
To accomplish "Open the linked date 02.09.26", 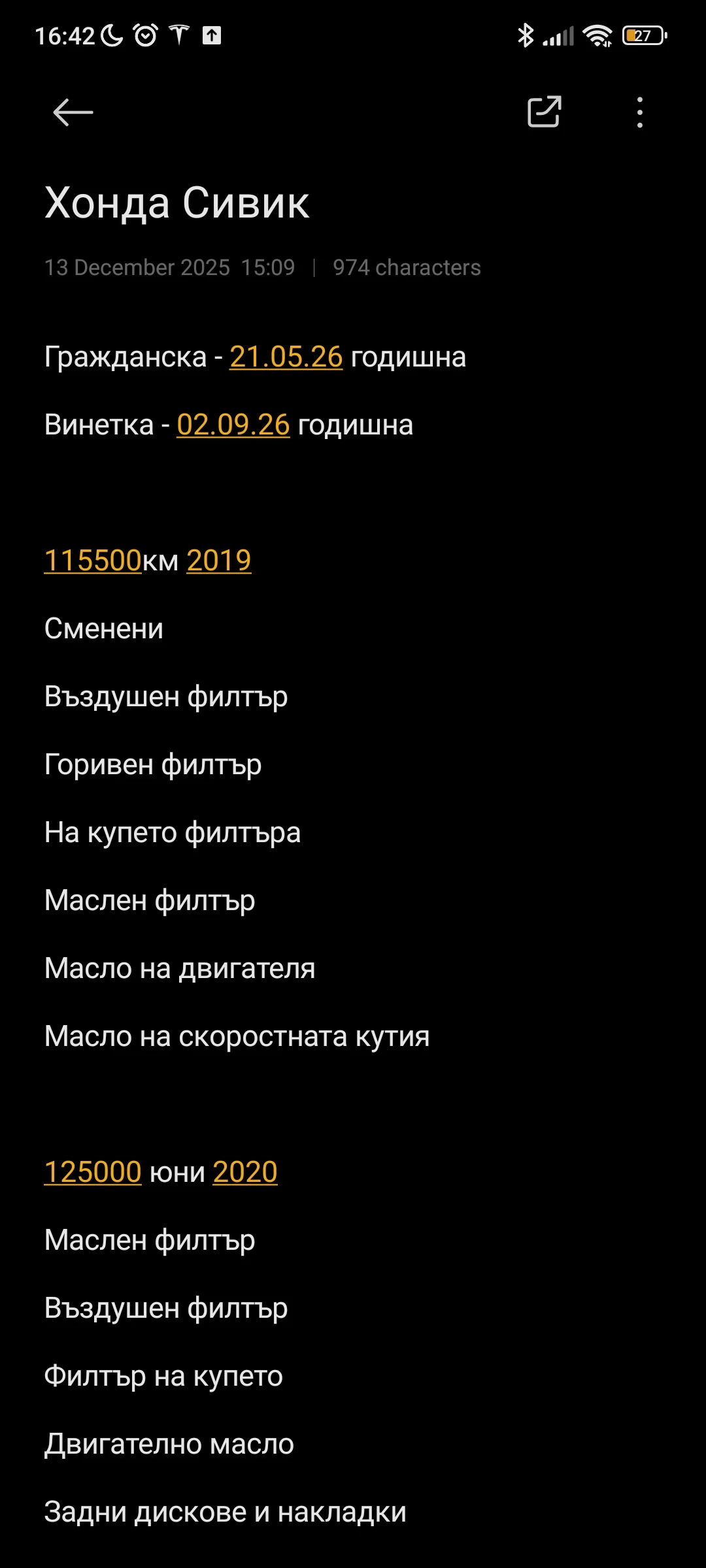I will pos(233,425).
